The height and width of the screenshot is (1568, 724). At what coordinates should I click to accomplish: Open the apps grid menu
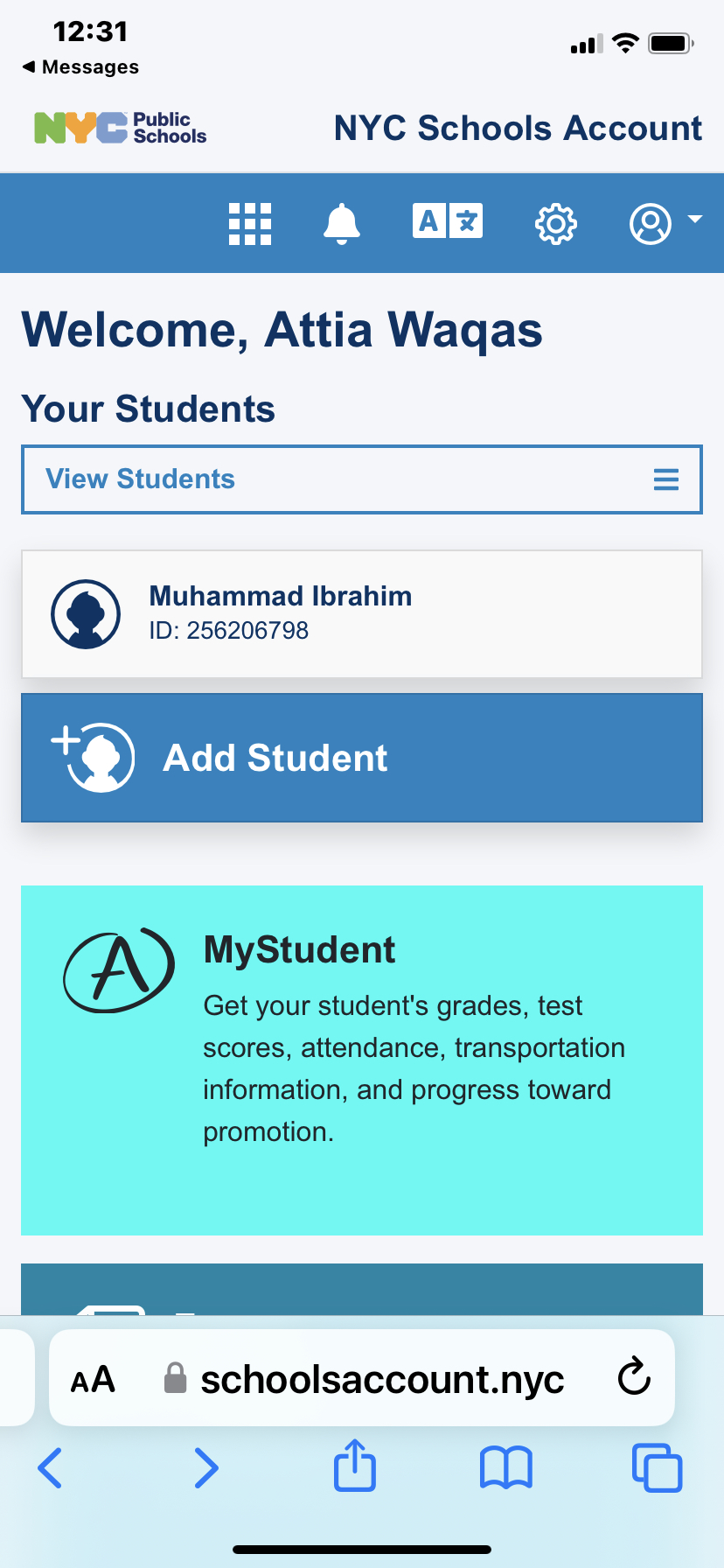(250, 224)
